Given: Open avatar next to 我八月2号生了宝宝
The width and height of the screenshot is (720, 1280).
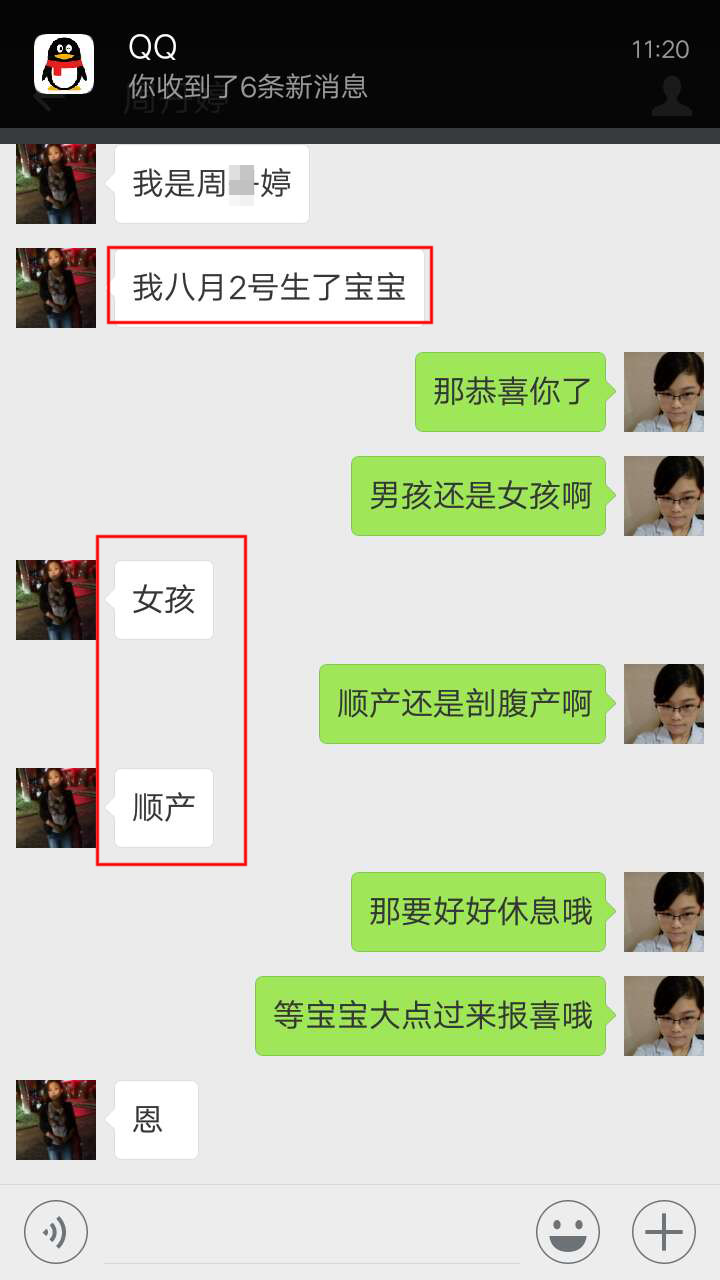Looking at the screenshot, I should click(x=56, y=288).
